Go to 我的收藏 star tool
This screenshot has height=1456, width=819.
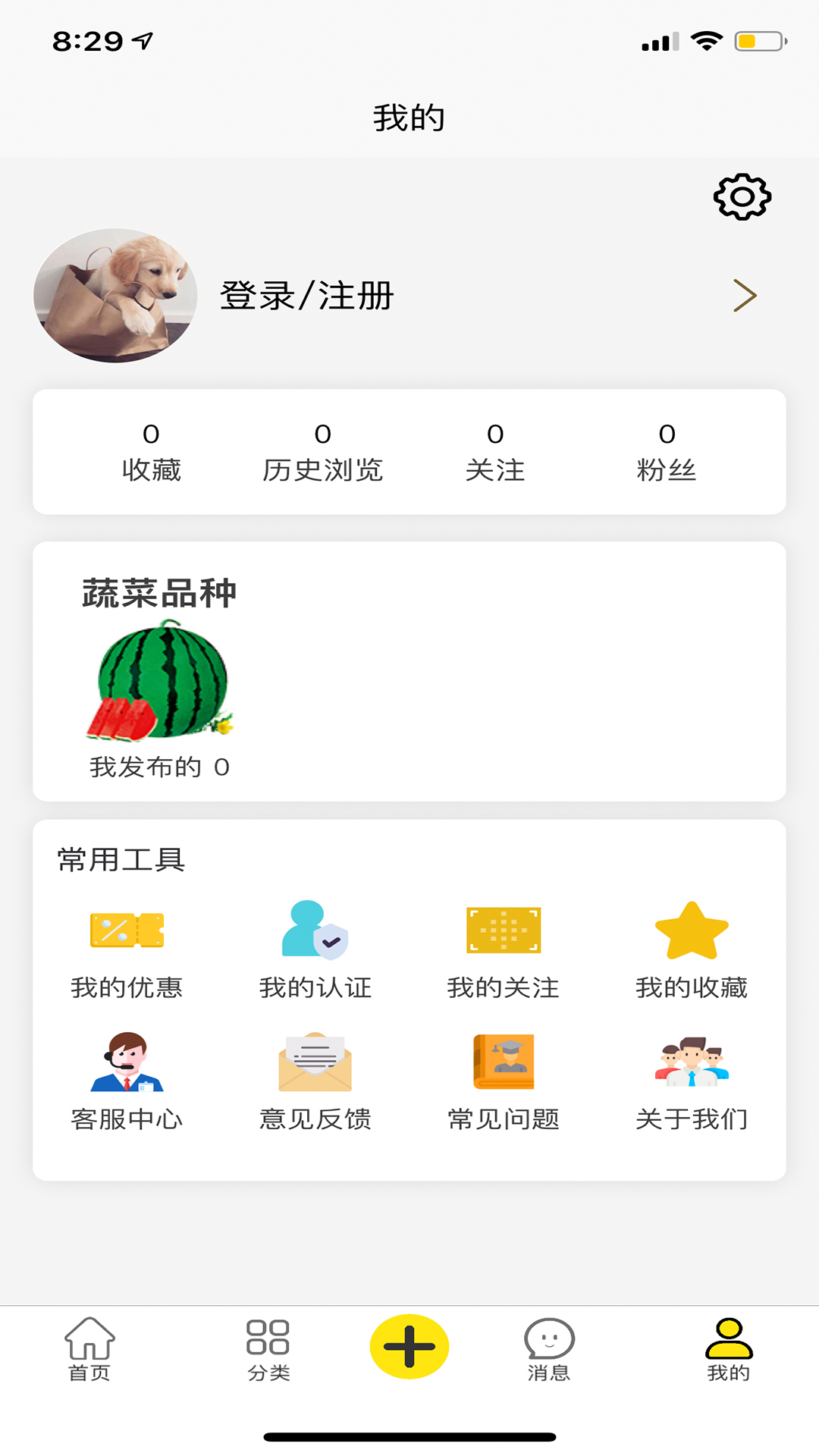coord(691,950)
